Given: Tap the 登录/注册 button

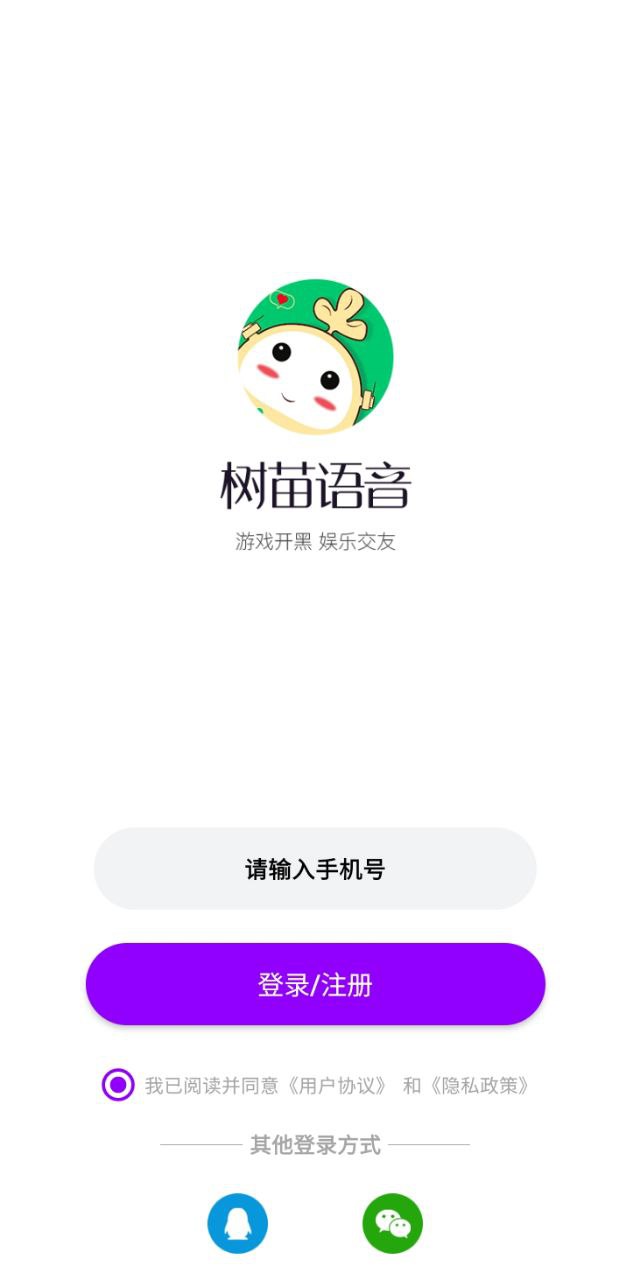Looking at the screenshot, I should [315, 984].
